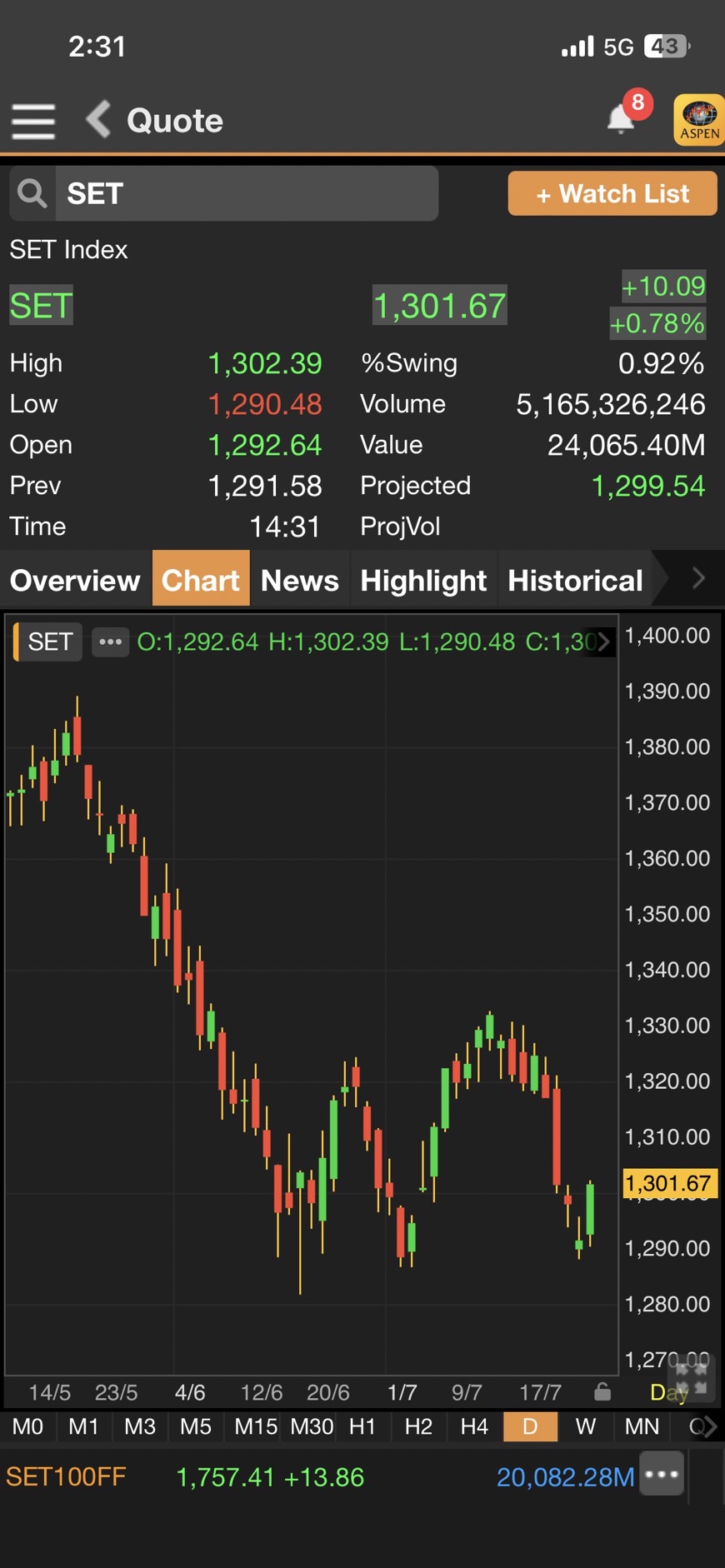Switch chart to weekly W timeframe
This screenshot has width=725, height=1568.
[586, 1426]
